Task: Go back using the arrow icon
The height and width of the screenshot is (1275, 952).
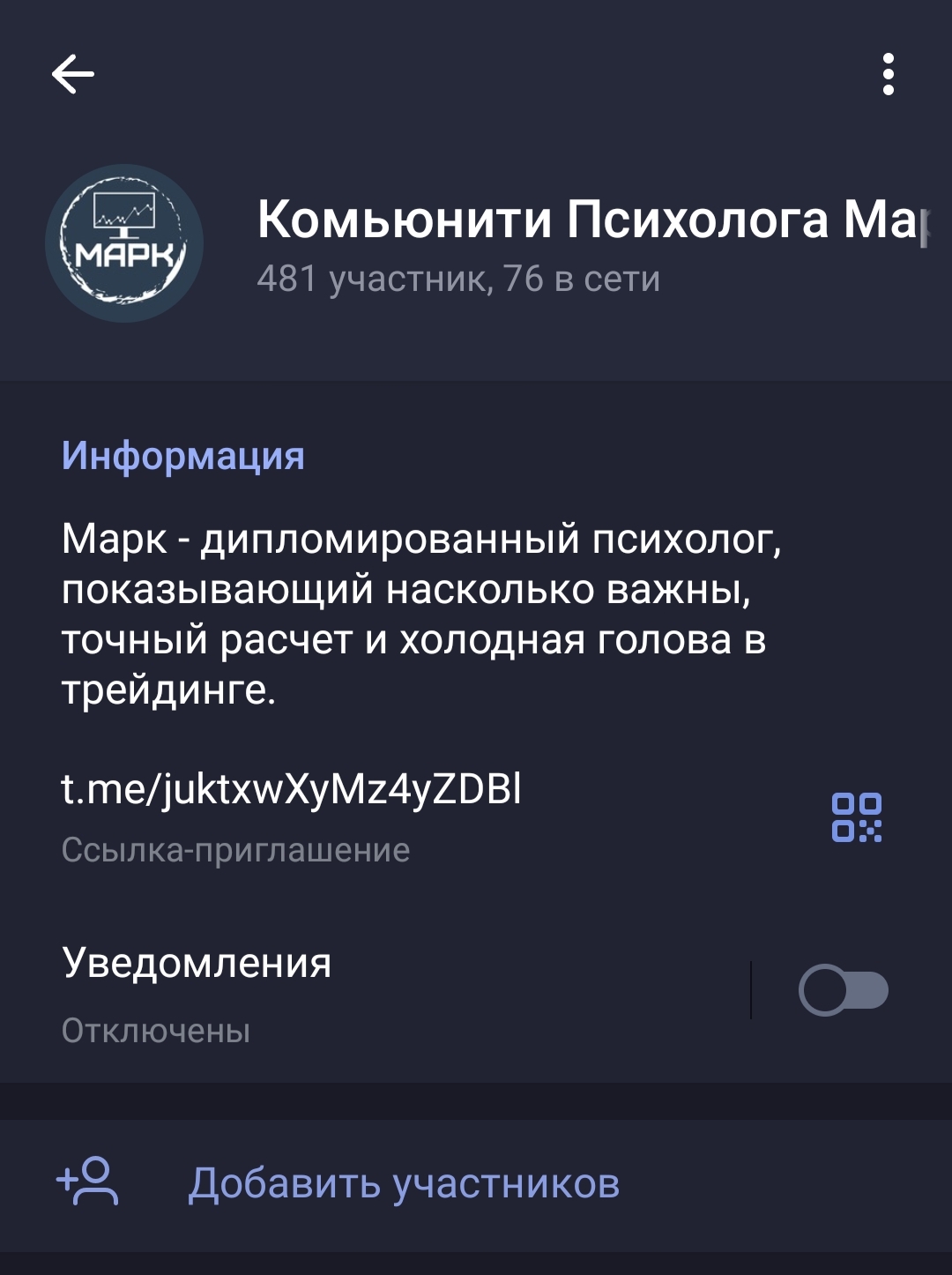Action: click(x=73, y=74)
